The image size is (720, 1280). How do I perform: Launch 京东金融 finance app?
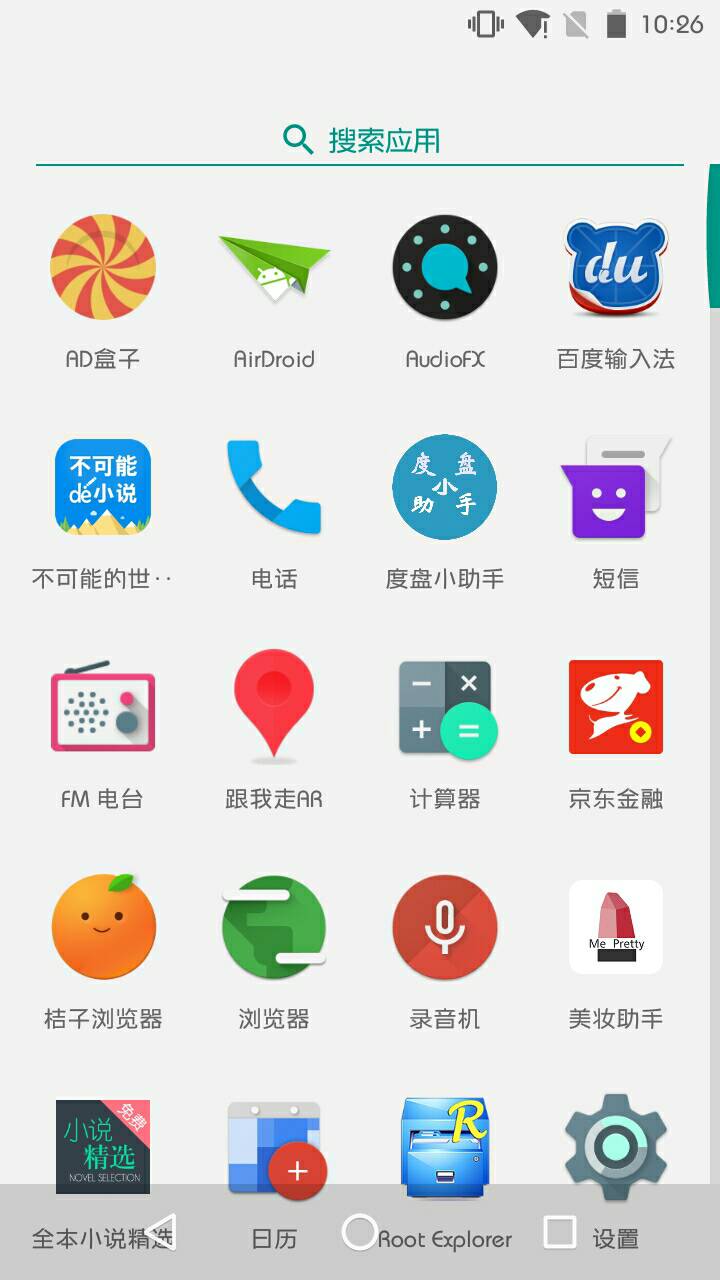(x=614, y=707)
